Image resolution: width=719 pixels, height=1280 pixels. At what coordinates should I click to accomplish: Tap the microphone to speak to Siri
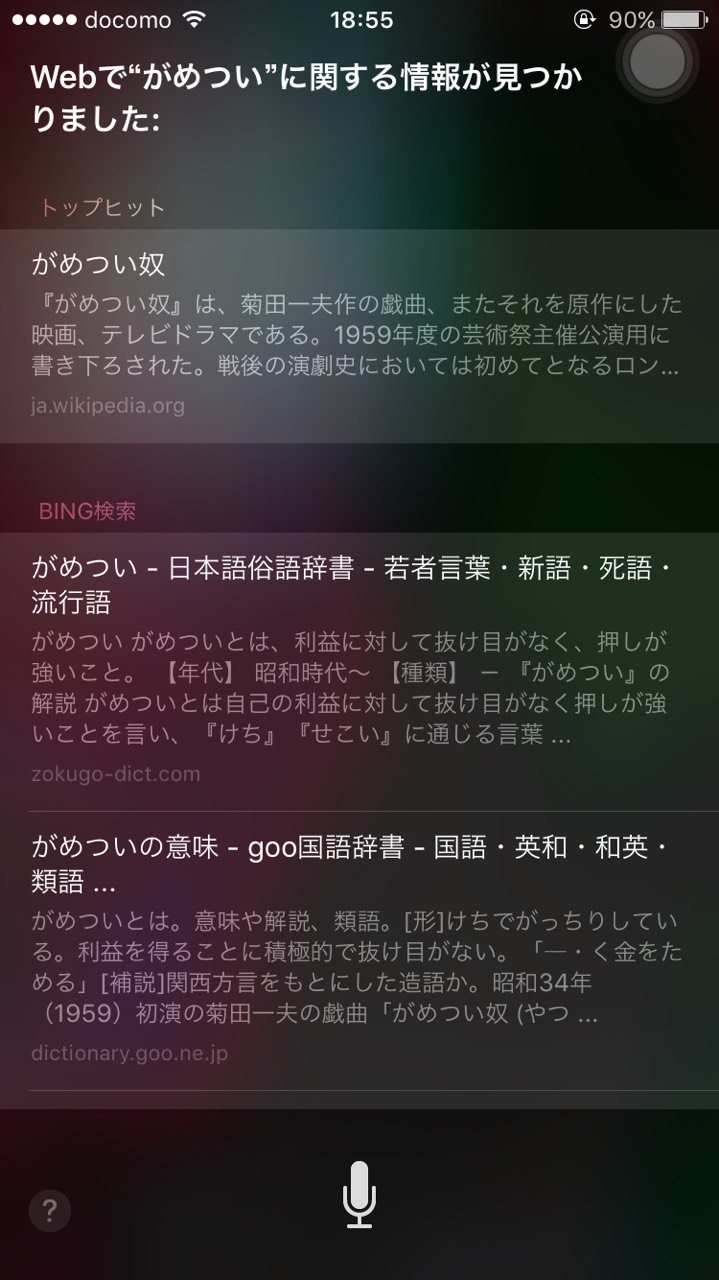[x=359, y=1195]
